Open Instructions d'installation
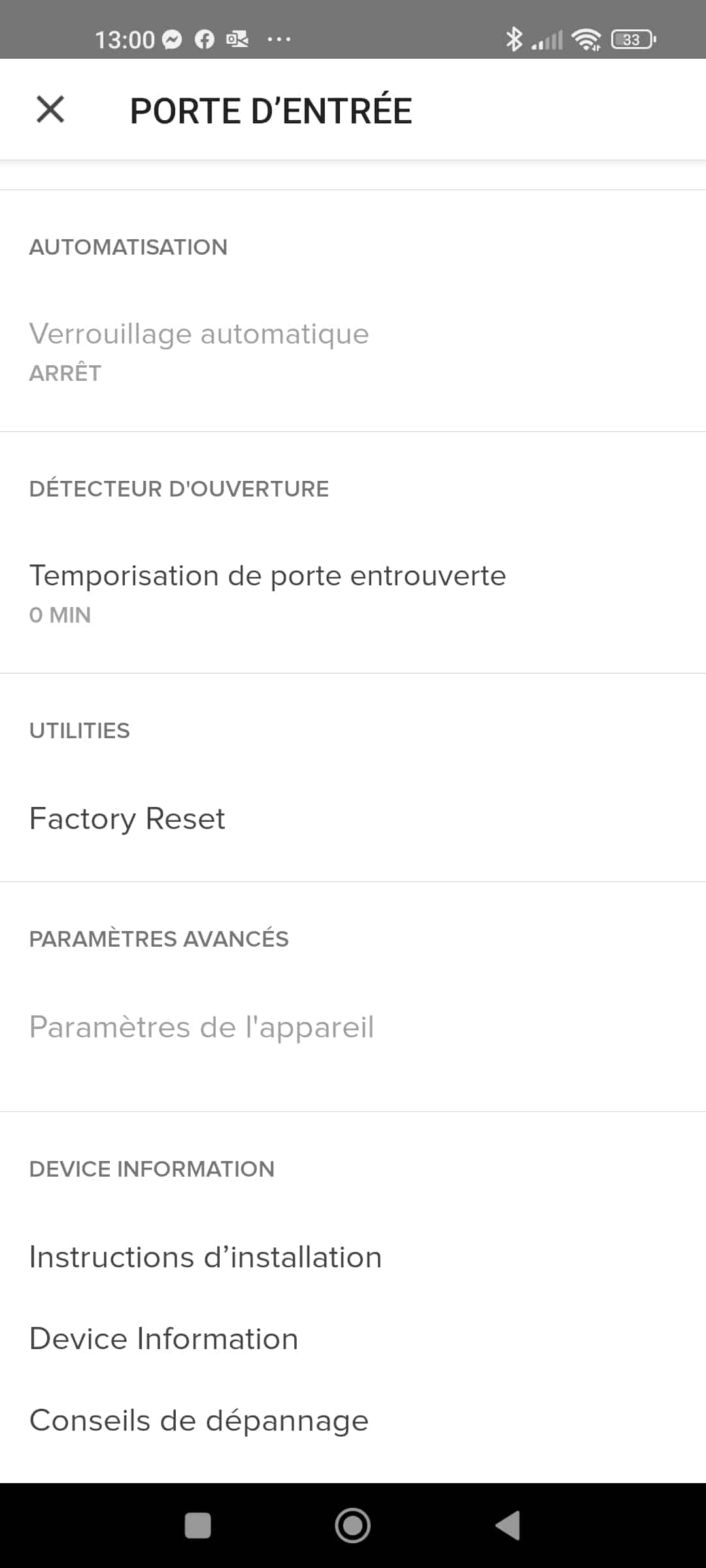 click(x=353, y=1257)
